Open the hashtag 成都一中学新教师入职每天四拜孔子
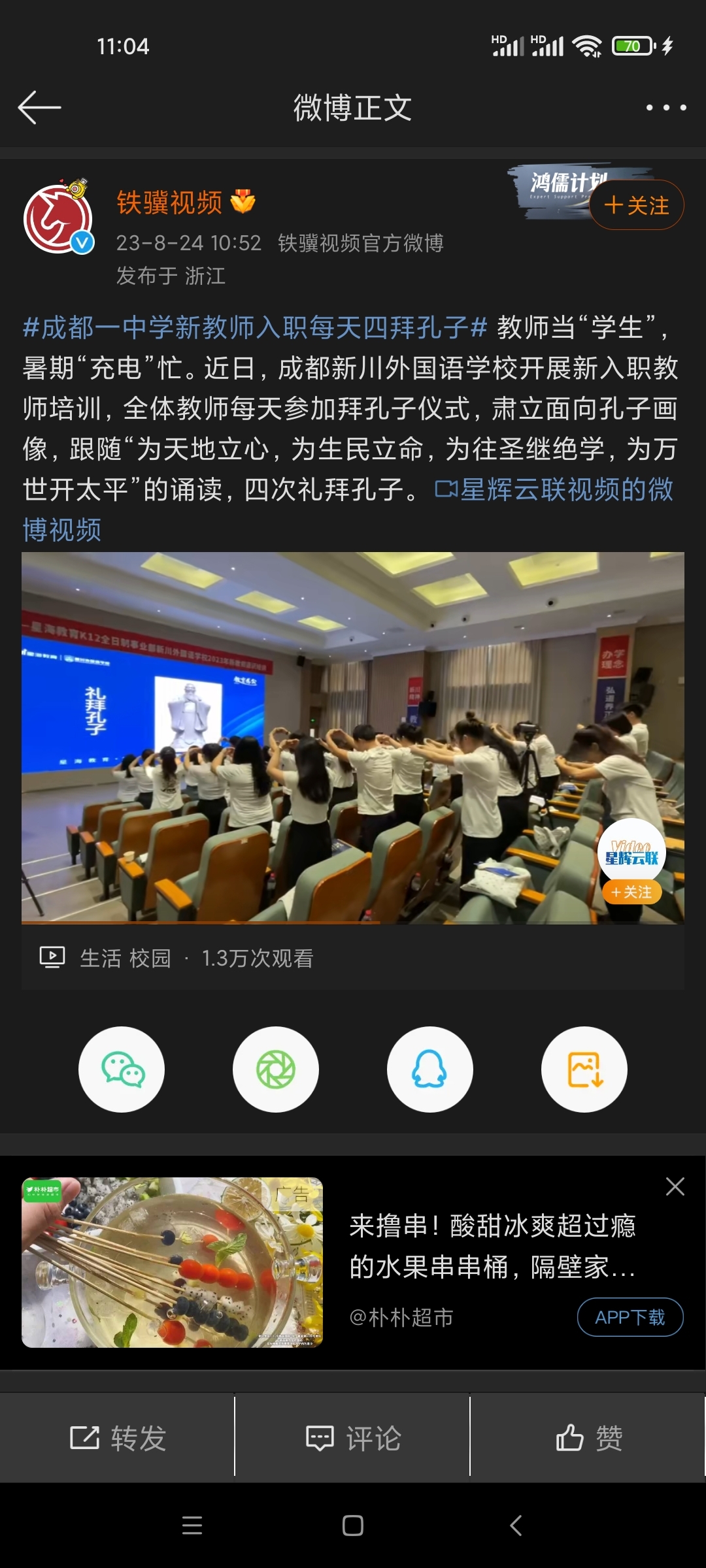Screen dimensions: 706x1568 click(x=255, y=327)
